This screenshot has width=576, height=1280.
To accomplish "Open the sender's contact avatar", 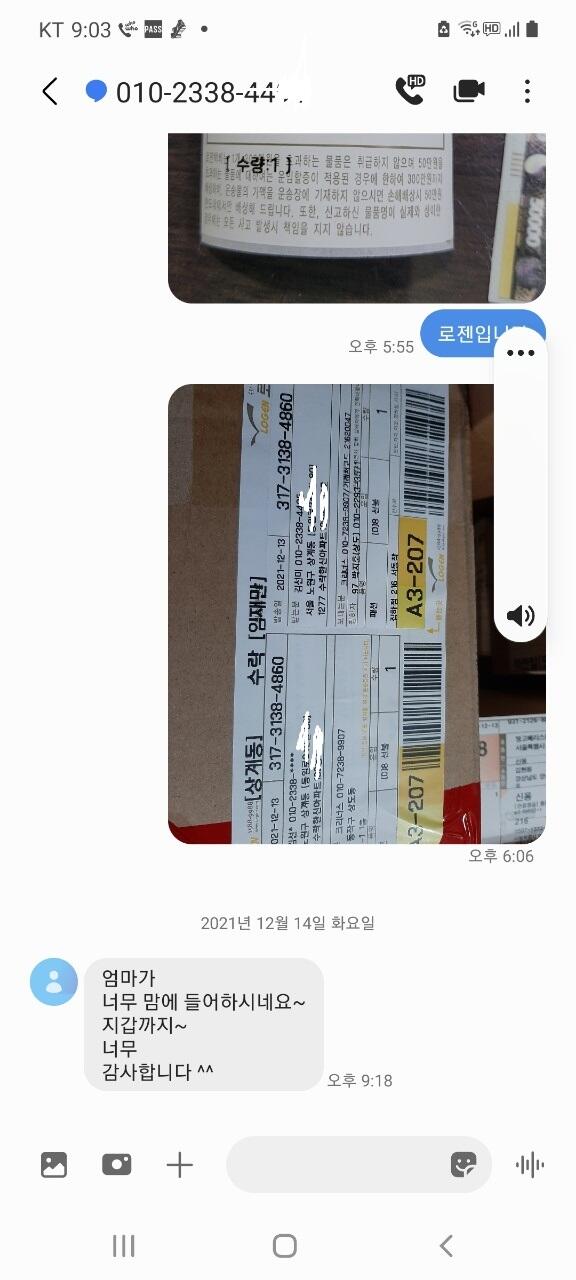I will point(54,981).
